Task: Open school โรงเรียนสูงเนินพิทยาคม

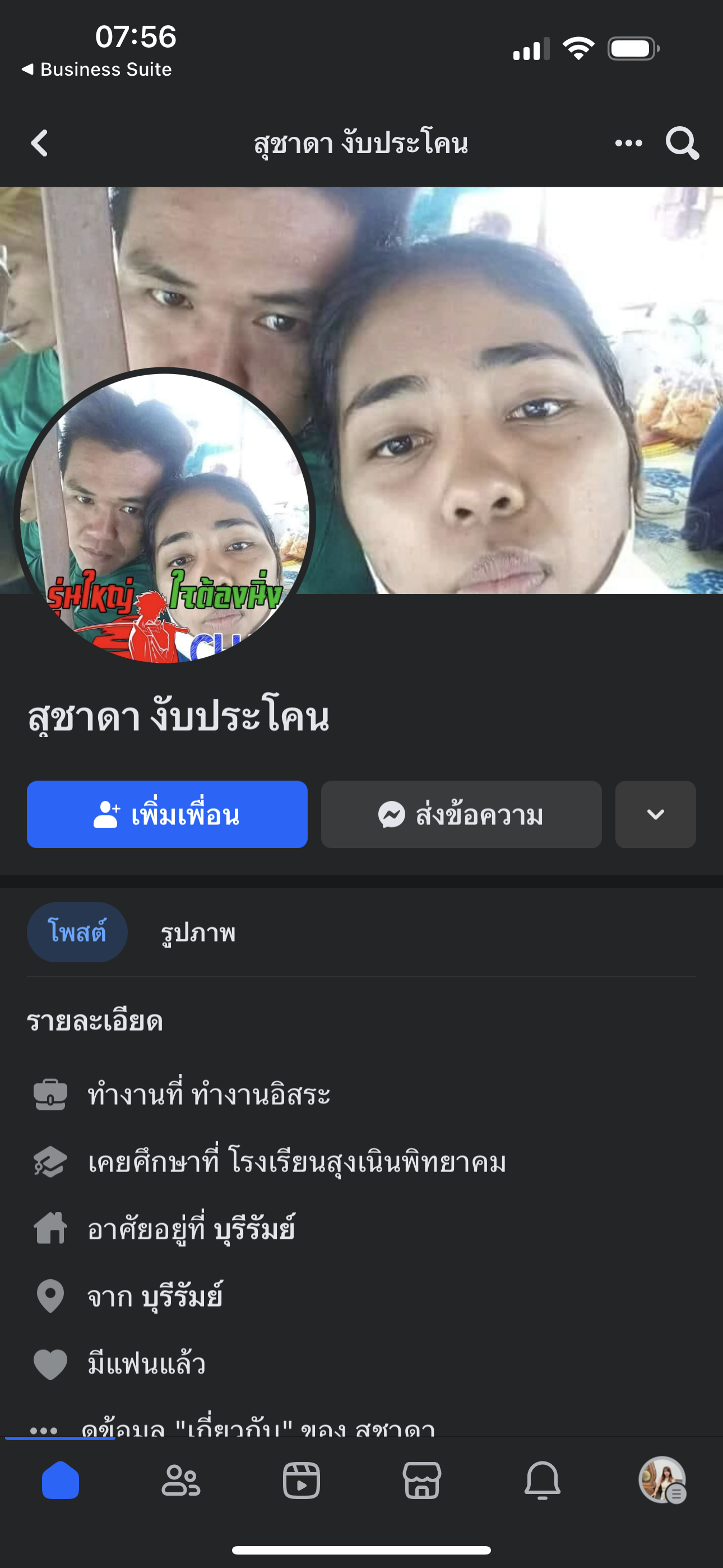Action: (368, 1162)
